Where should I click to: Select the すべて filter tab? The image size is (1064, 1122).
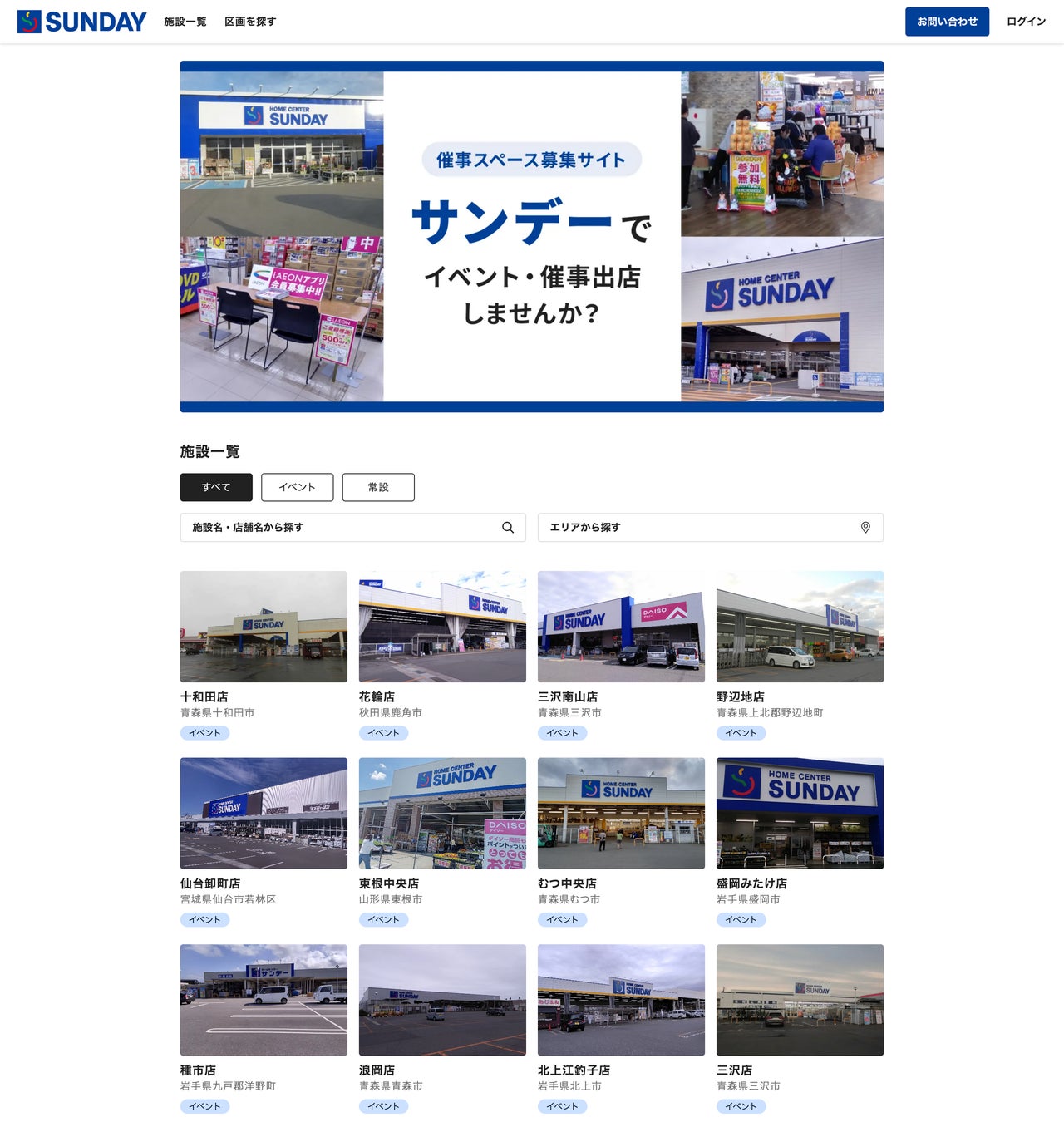[216, 487]
